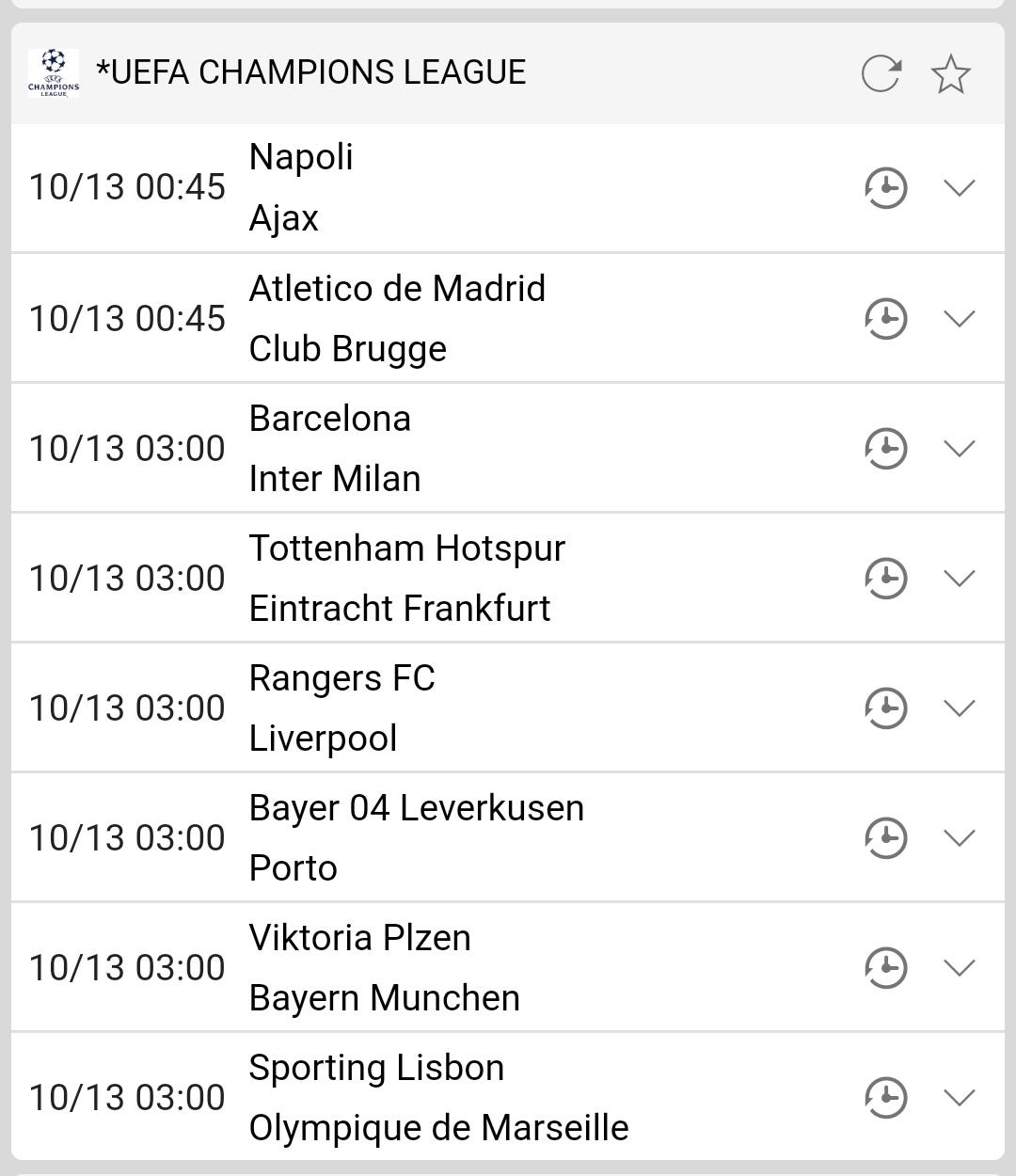Tap history clock icon for Barcelona match
This screenshot has height=1176, width=1016.
[885, 448]
